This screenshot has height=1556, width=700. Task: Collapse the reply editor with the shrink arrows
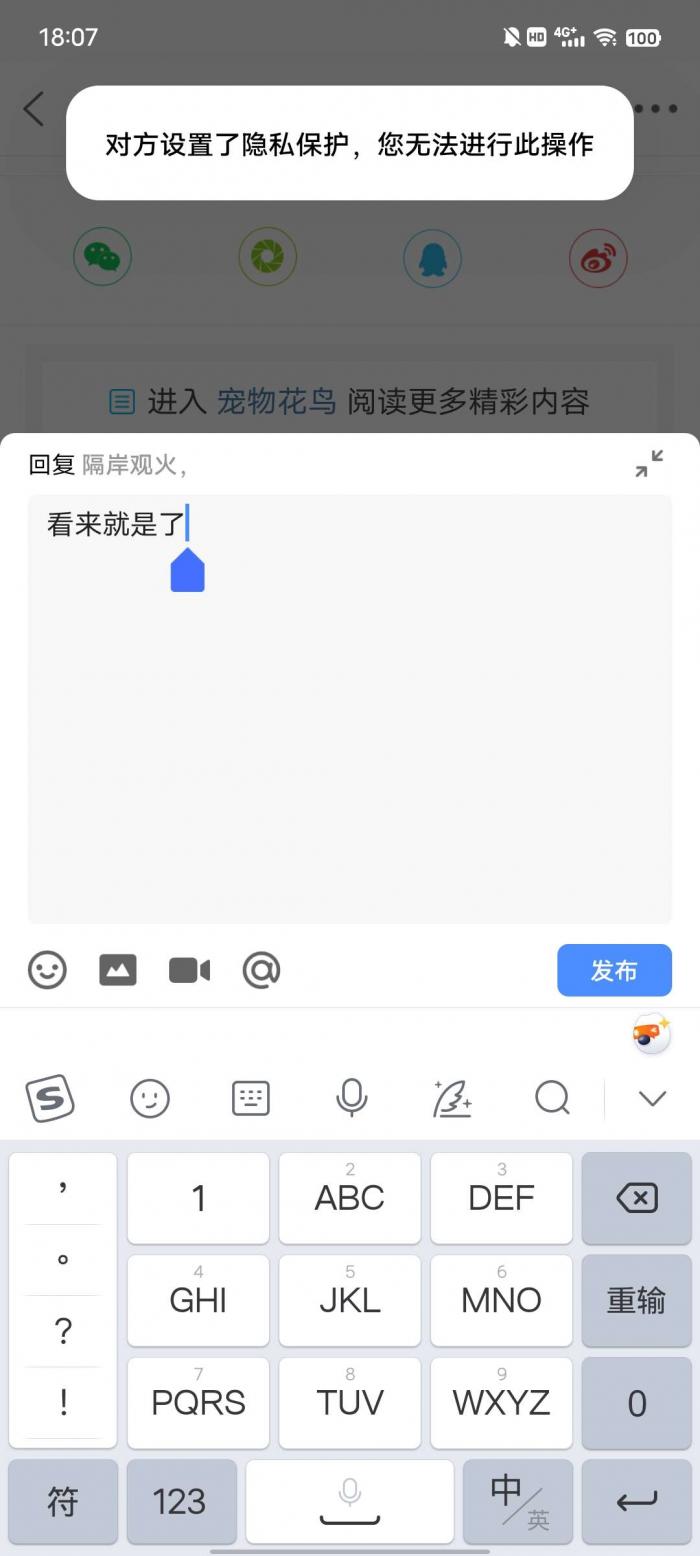(x=649, y=463)
